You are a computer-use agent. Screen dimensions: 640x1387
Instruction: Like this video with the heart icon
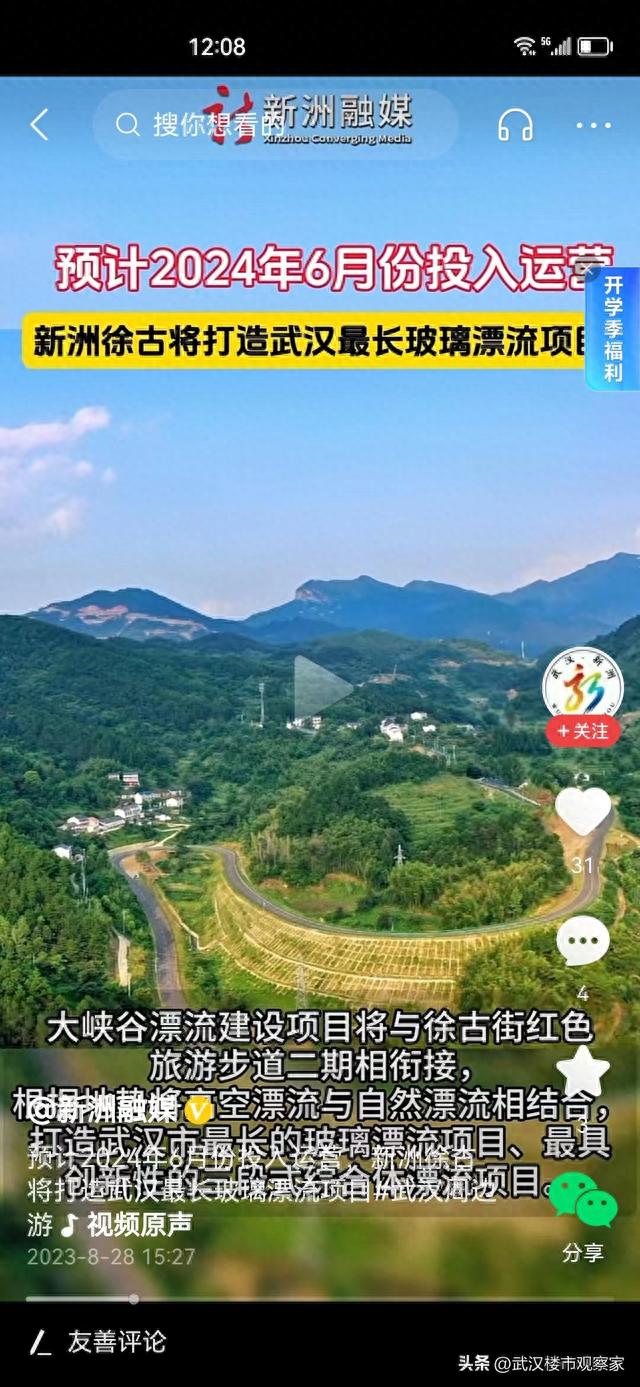(x=583, y=811)
